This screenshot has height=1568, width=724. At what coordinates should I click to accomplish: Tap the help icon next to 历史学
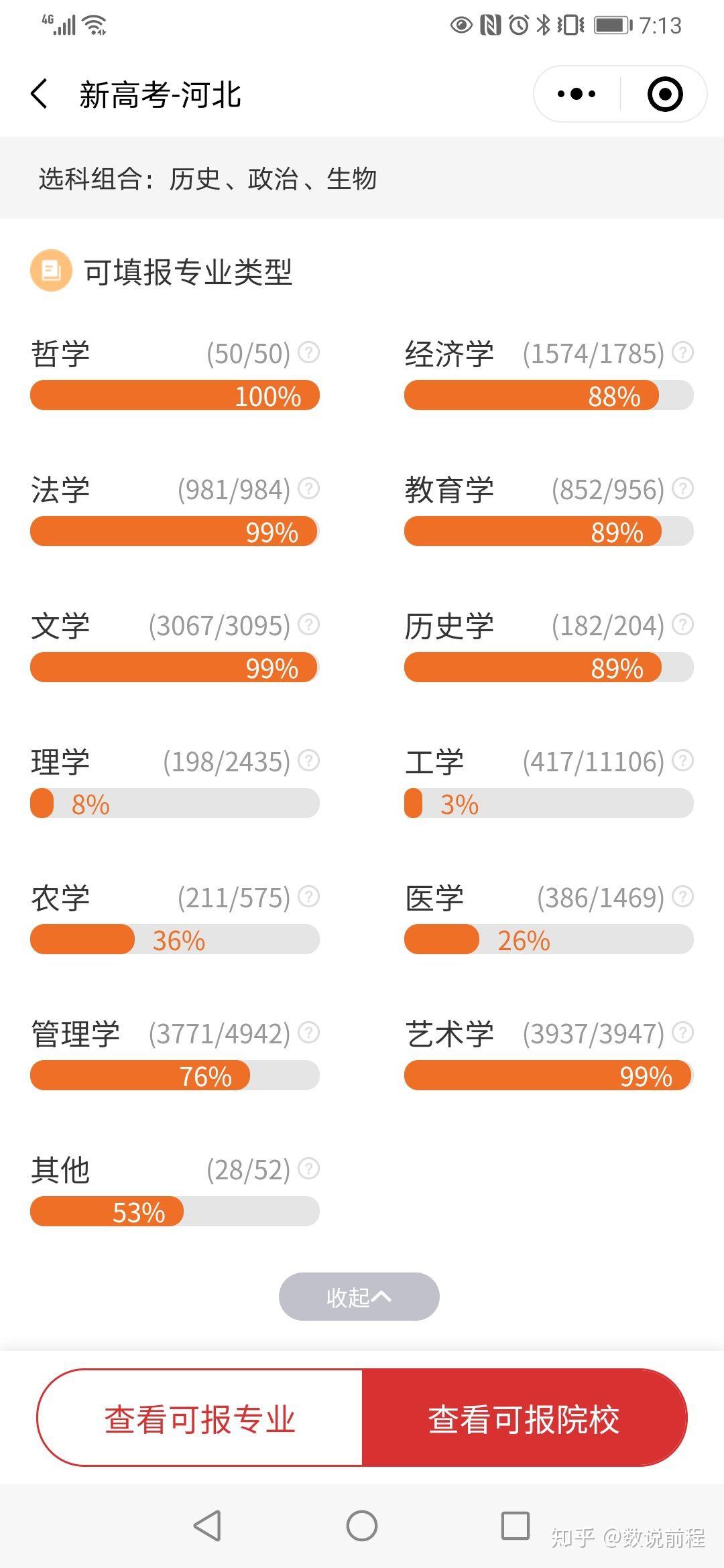pyautogui.click(x=682, y=625)
